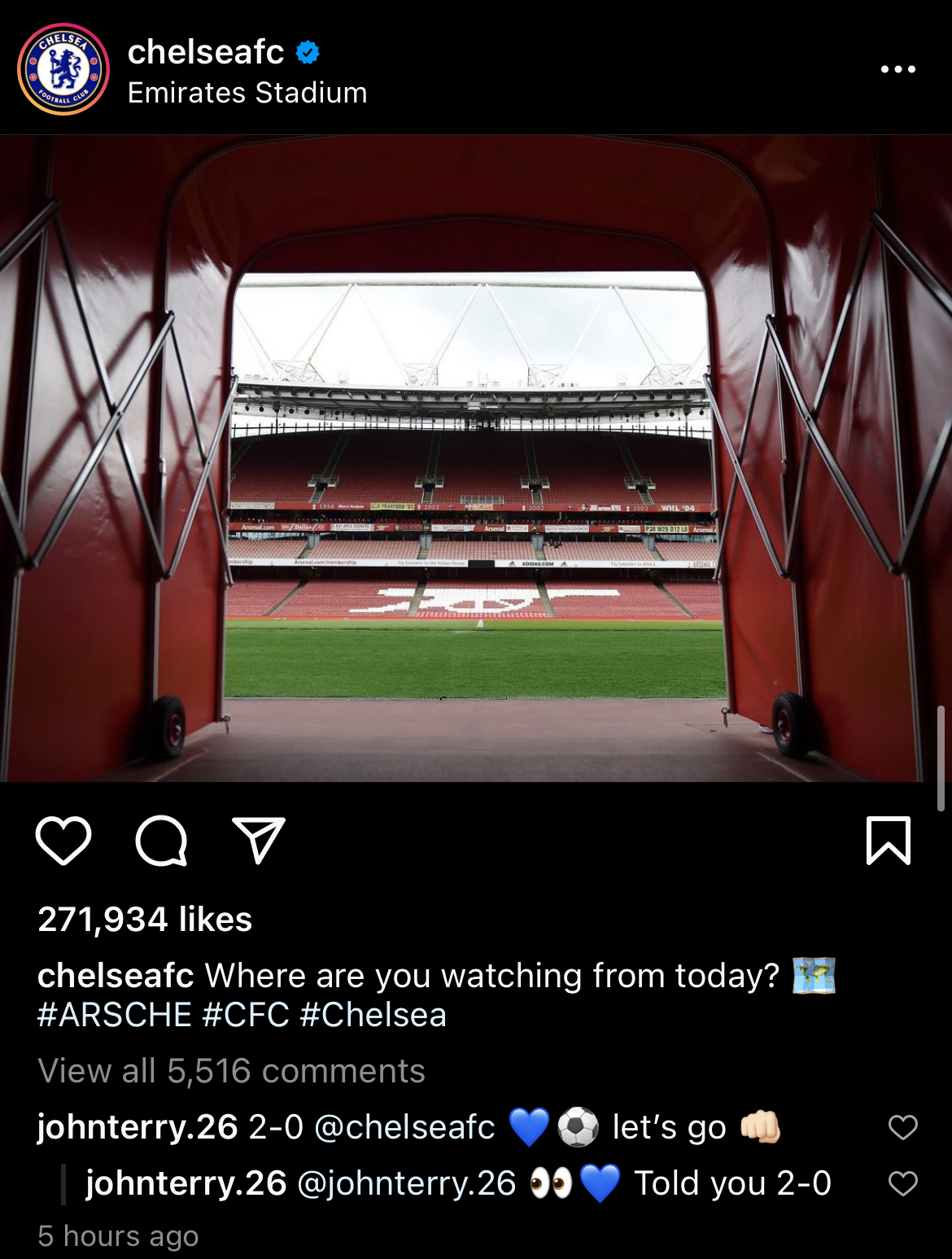Open the @johnterry.26 mention in the reply
The image size is (952, 1259).
[407, 1183]
